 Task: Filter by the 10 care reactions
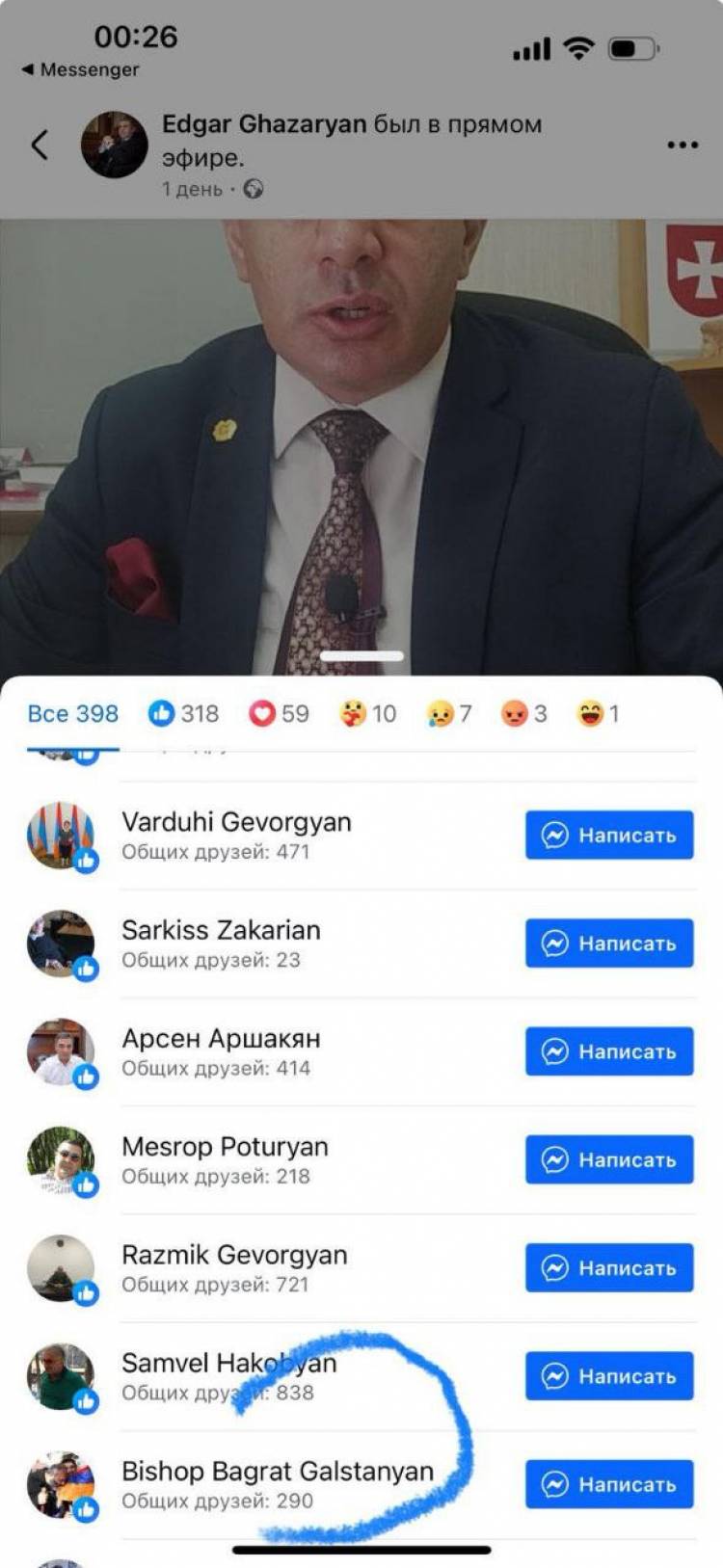point(368,713)
